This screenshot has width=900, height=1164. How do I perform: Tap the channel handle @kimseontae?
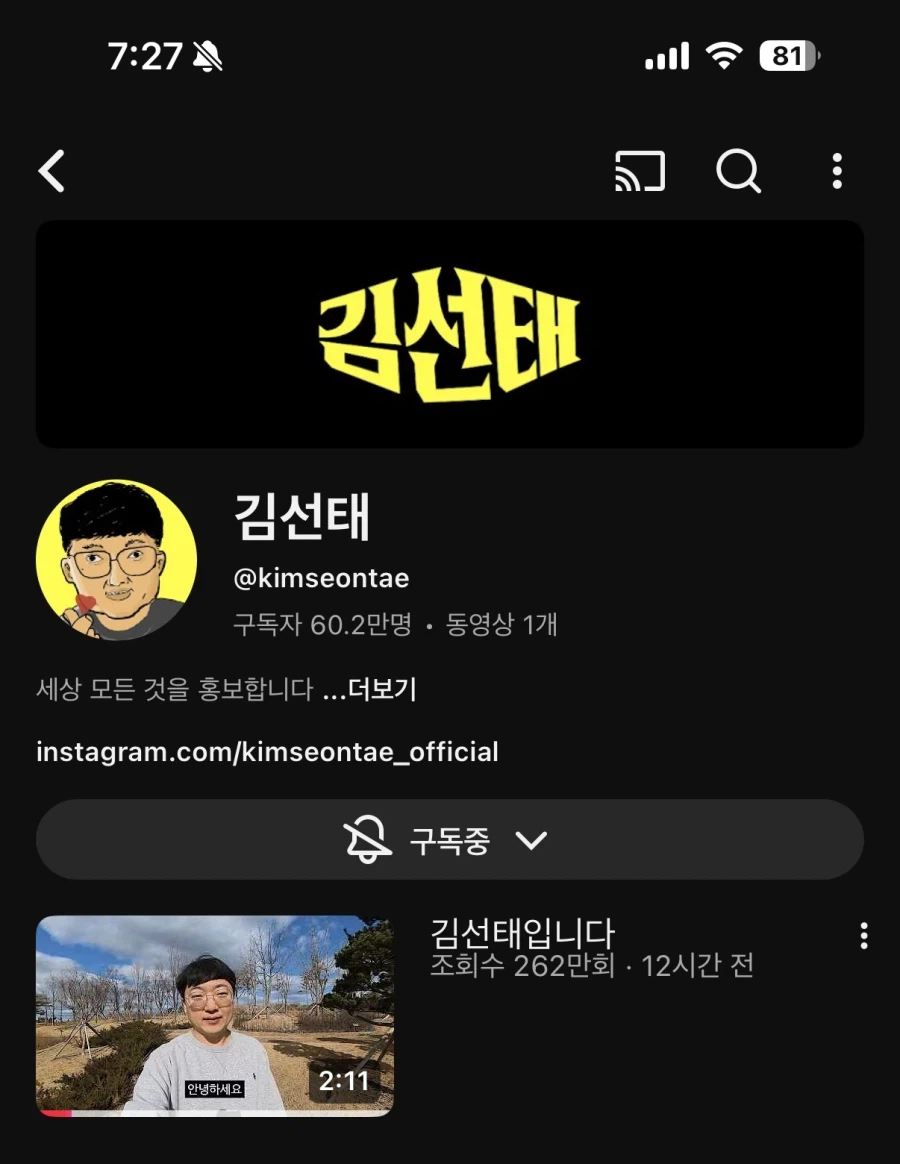(320, 578)
